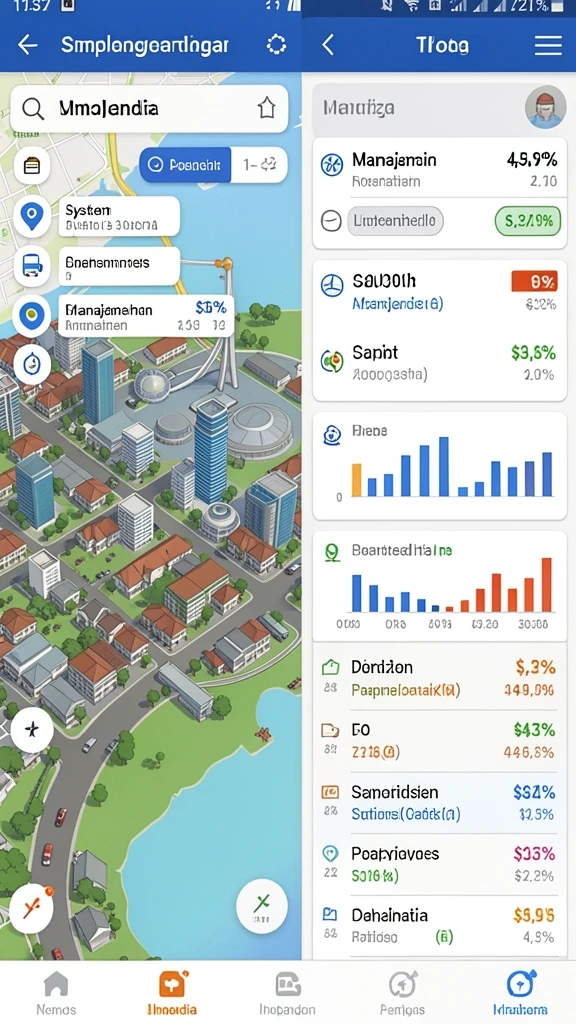Viewport: 576px width, 1024px height.
Task: Tap the back chevron beside Tlooa title
Action: [328, 45]
